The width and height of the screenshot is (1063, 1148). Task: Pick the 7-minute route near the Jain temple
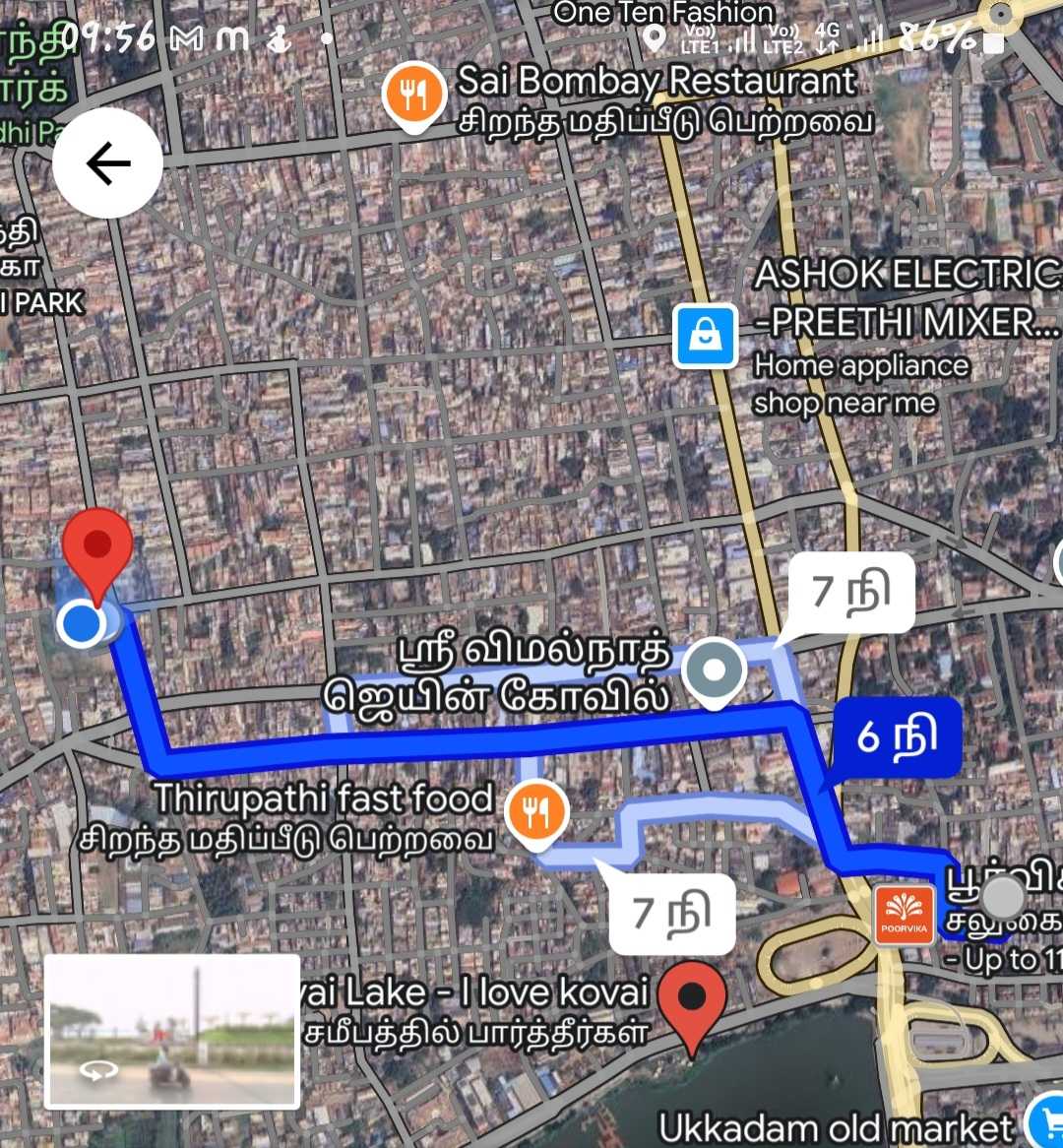[852, 593]
